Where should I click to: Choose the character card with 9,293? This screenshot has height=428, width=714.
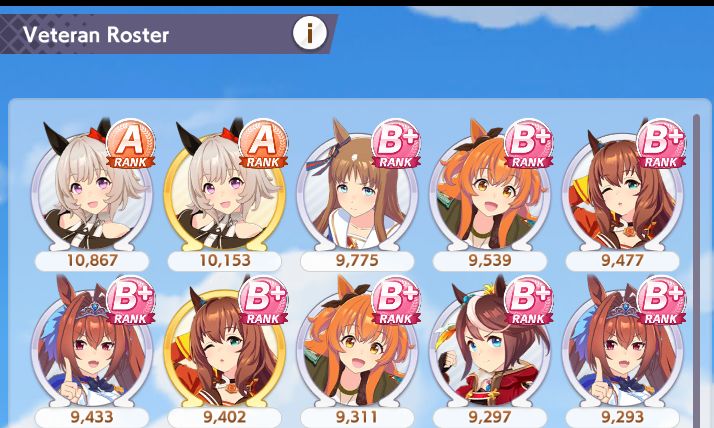[x=622, y=352]
